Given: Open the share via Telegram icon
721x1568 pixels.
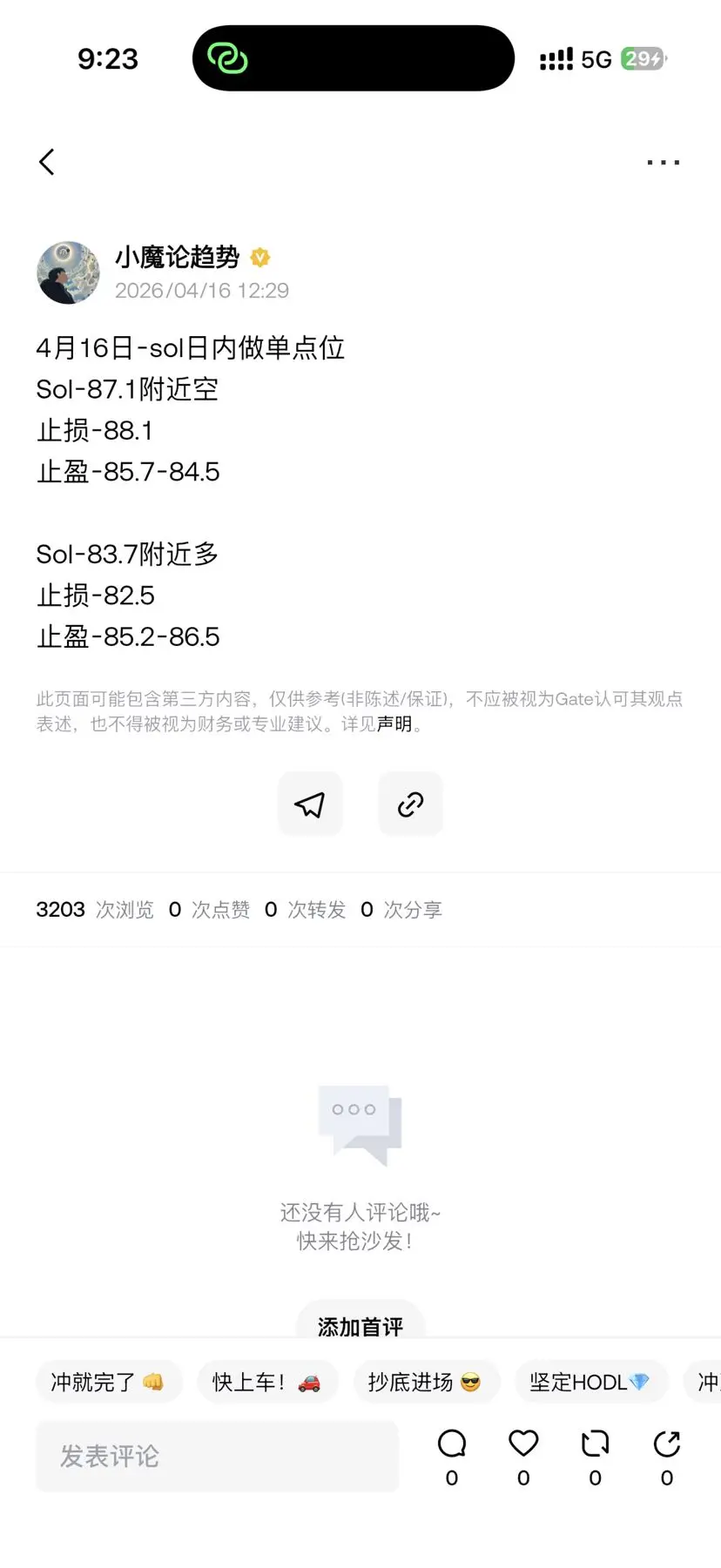Looking at the screenshot, I should coord(310,804).
